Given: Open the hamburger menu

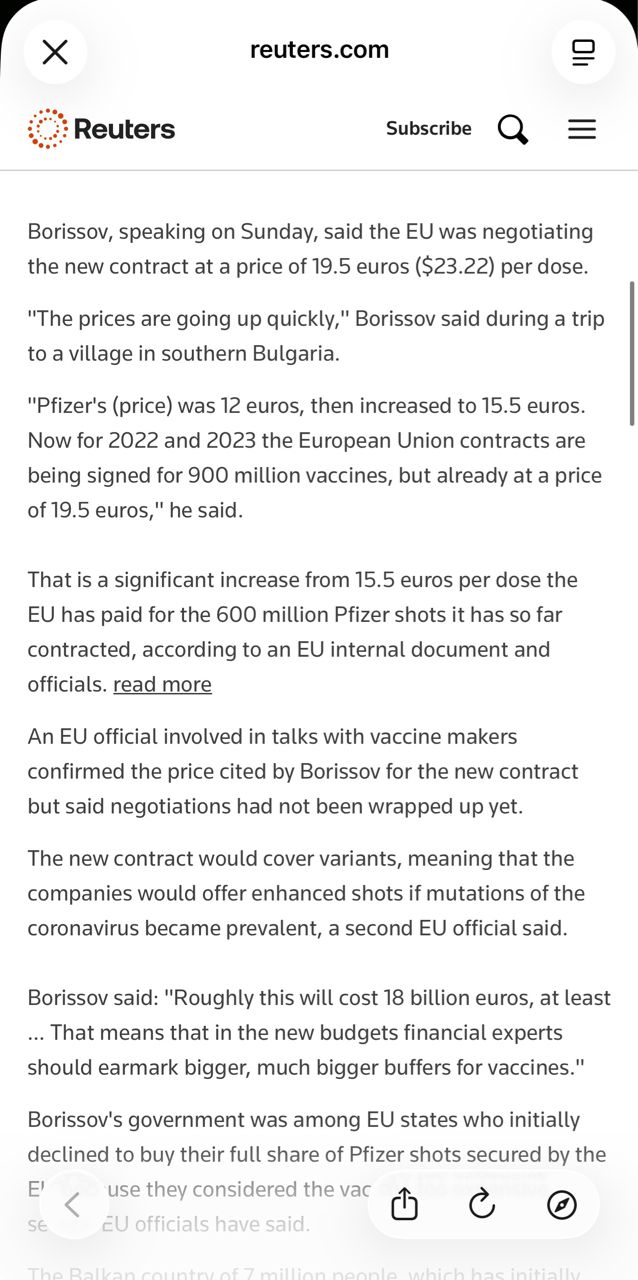Looking at the screenshot, I should tap(582, 129).
